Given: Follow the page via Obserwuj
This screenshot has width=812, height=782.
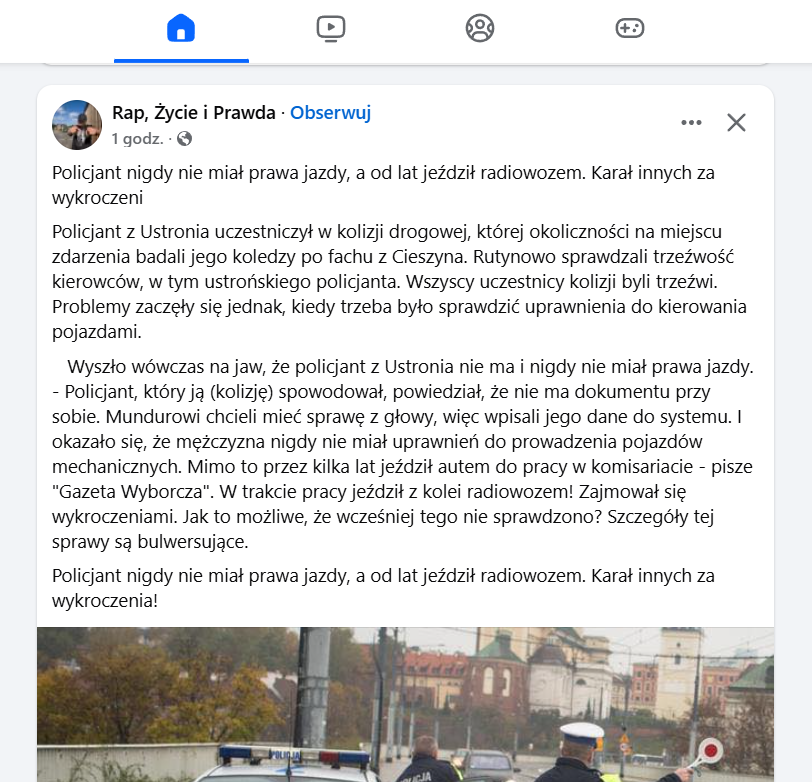Looking at the screenshot, I should [x=330, y=113].
